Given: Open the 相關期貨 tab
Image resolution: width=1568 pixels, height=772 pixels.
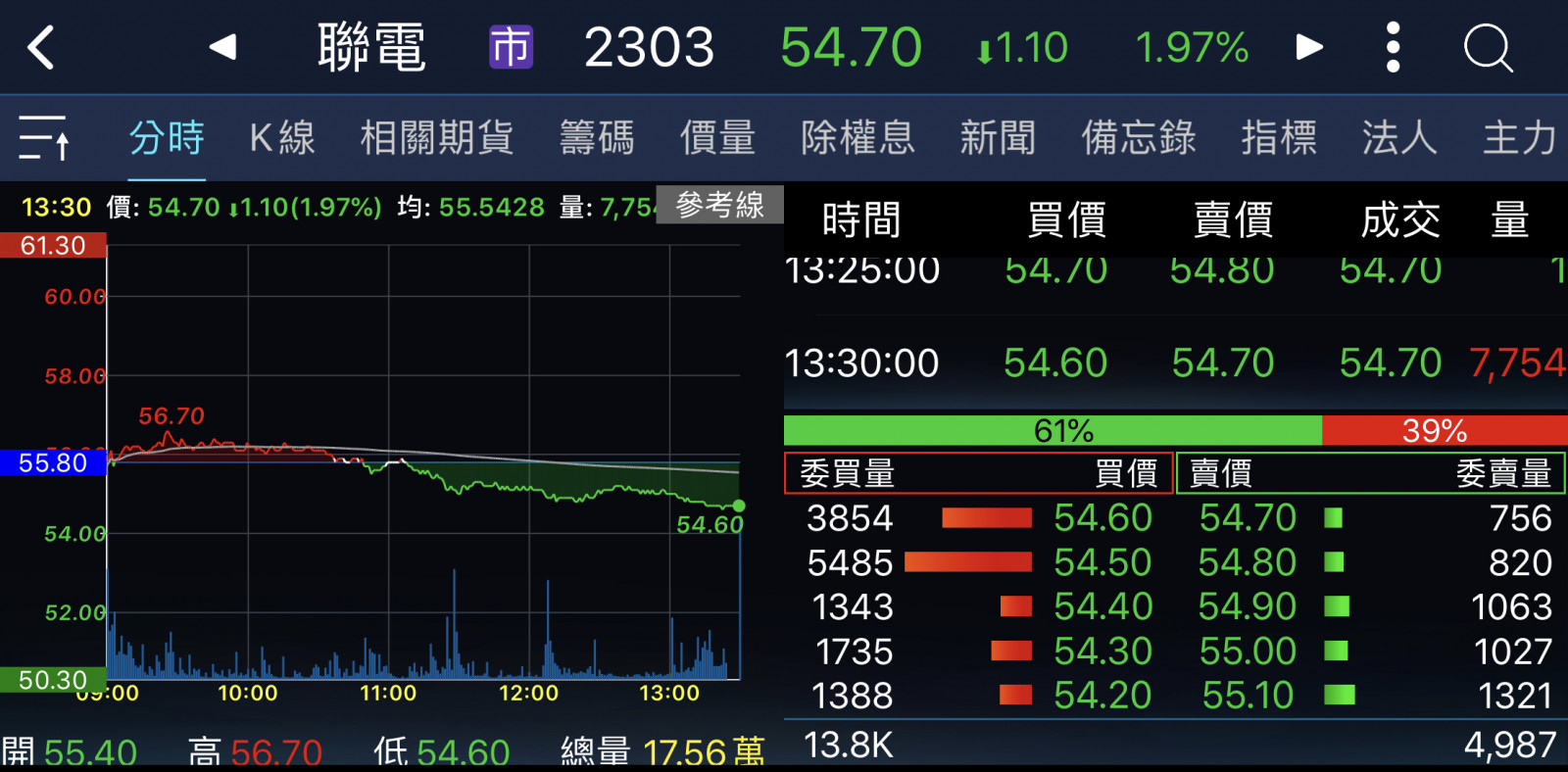Looking at the screenshot, I should (437, 137).
